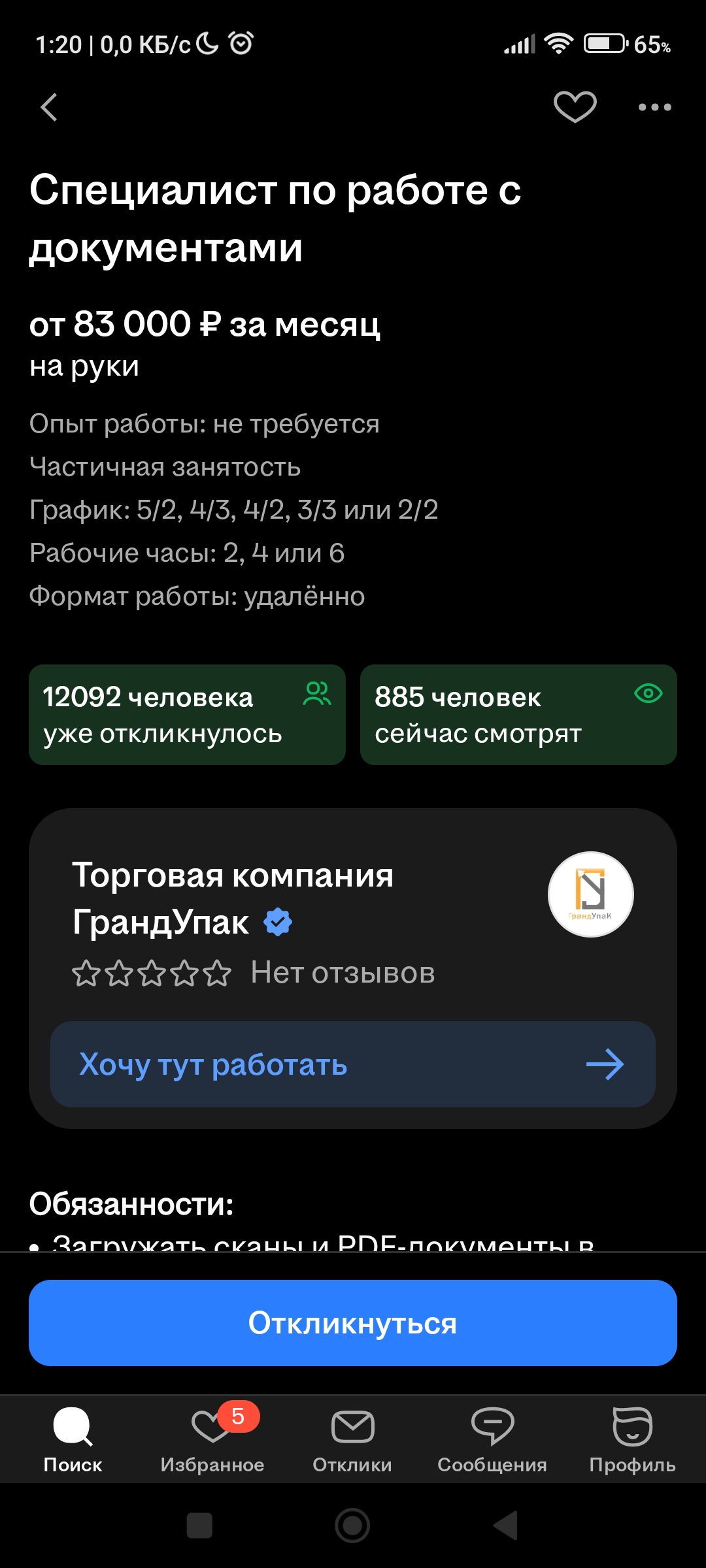Tap the Хочу тут работать button
This screenshot has height=1568, width=706.
pos(353,1064)
